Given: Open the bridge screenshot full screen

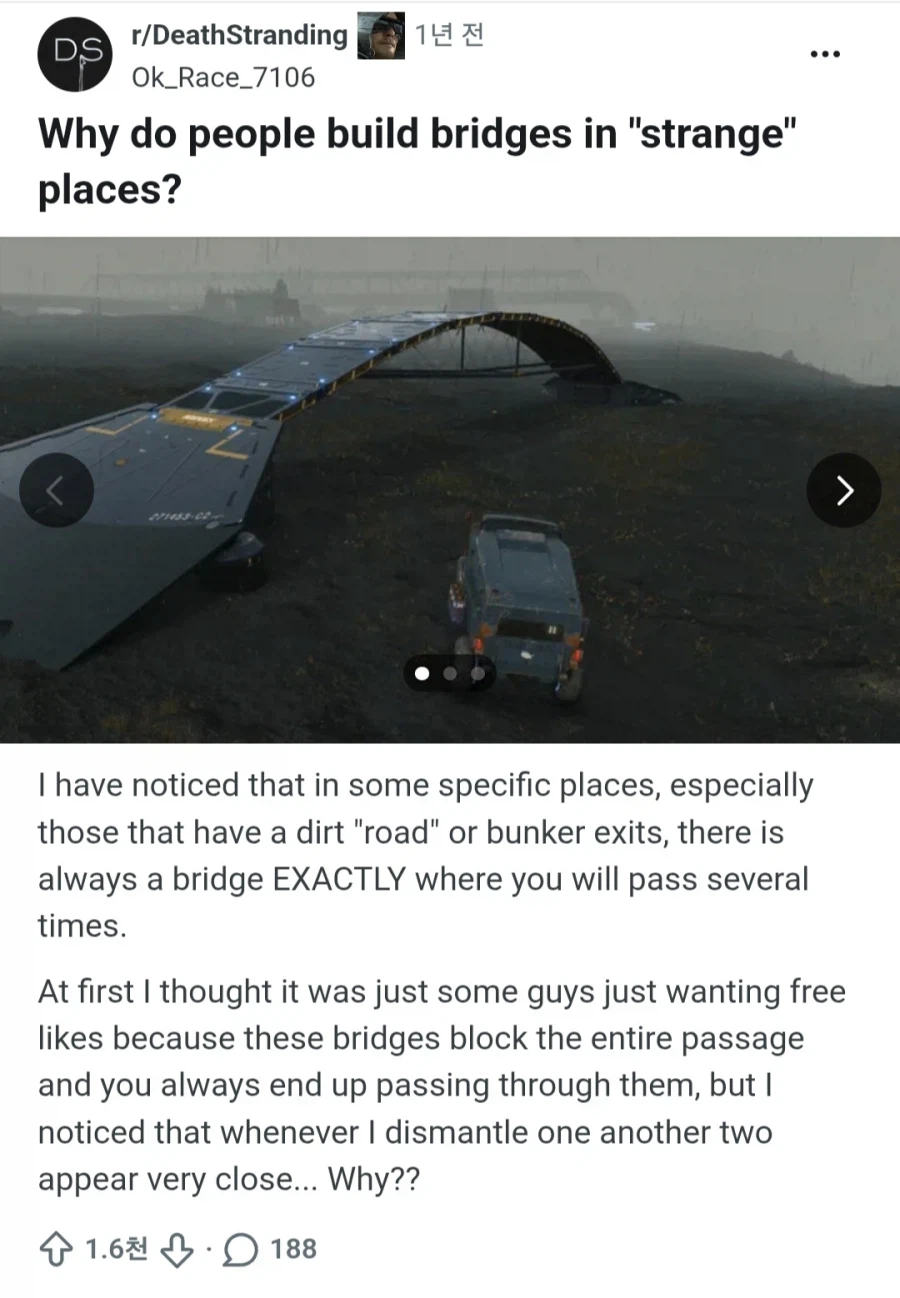Looking at the screenshot, I should click(450, 400).
